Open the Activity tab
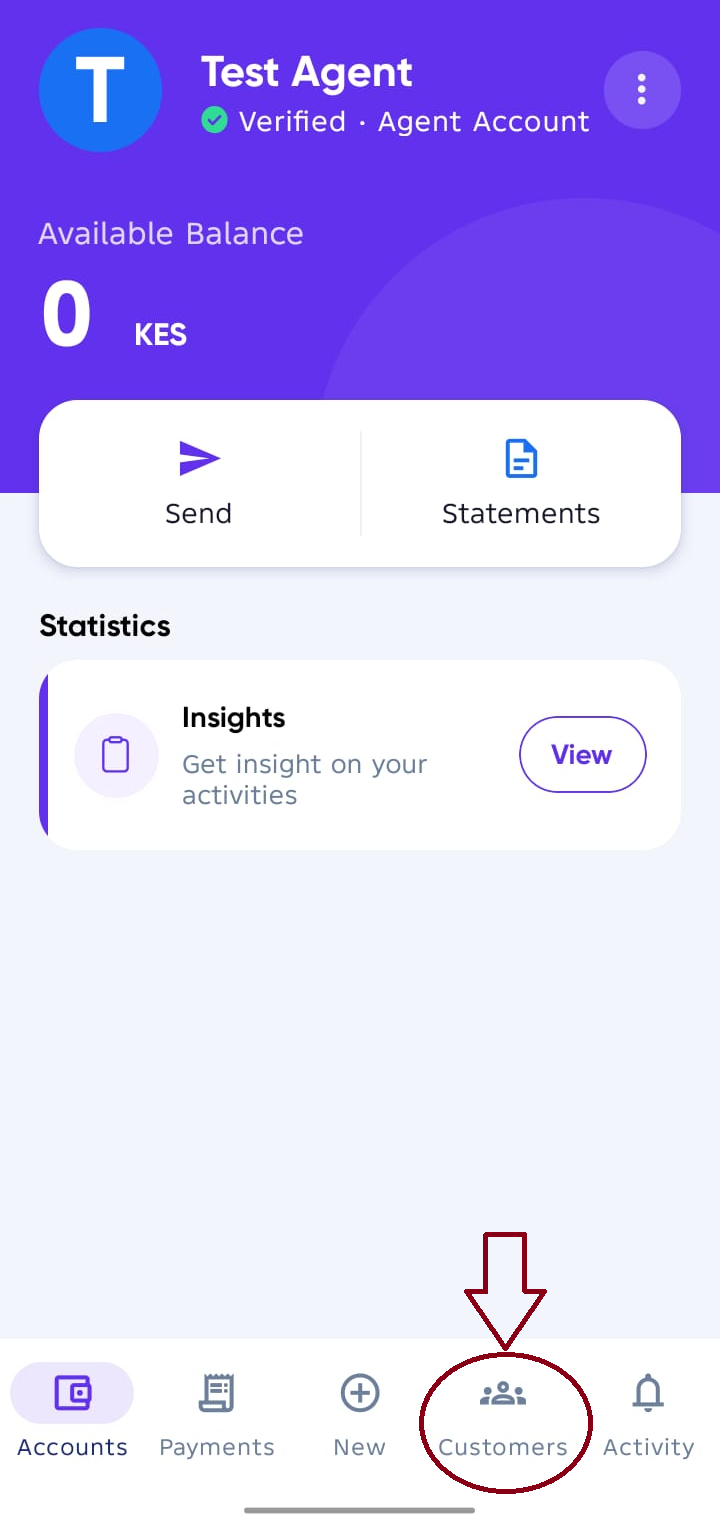The height and width of the screenshot is (1525, 720). click(x=648, y=1412)
